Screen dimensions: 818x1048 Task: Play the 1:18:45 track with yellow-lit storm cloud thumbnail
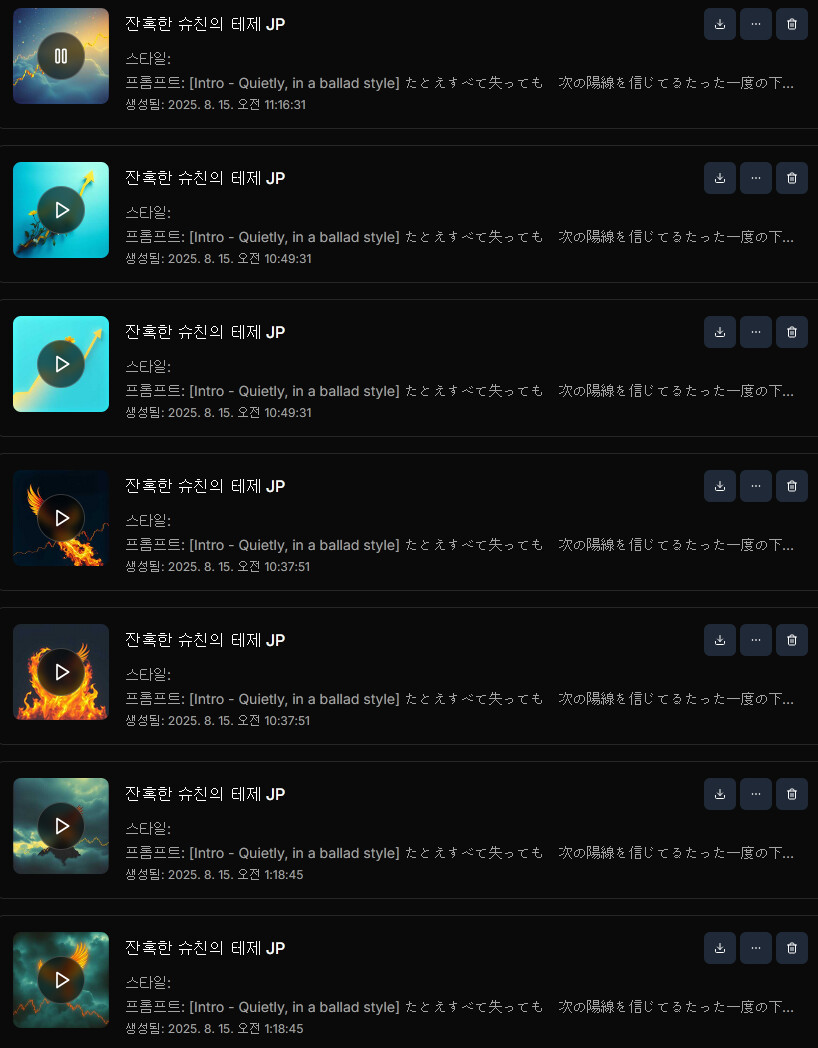pyautogui.click(x=61, y=826)
